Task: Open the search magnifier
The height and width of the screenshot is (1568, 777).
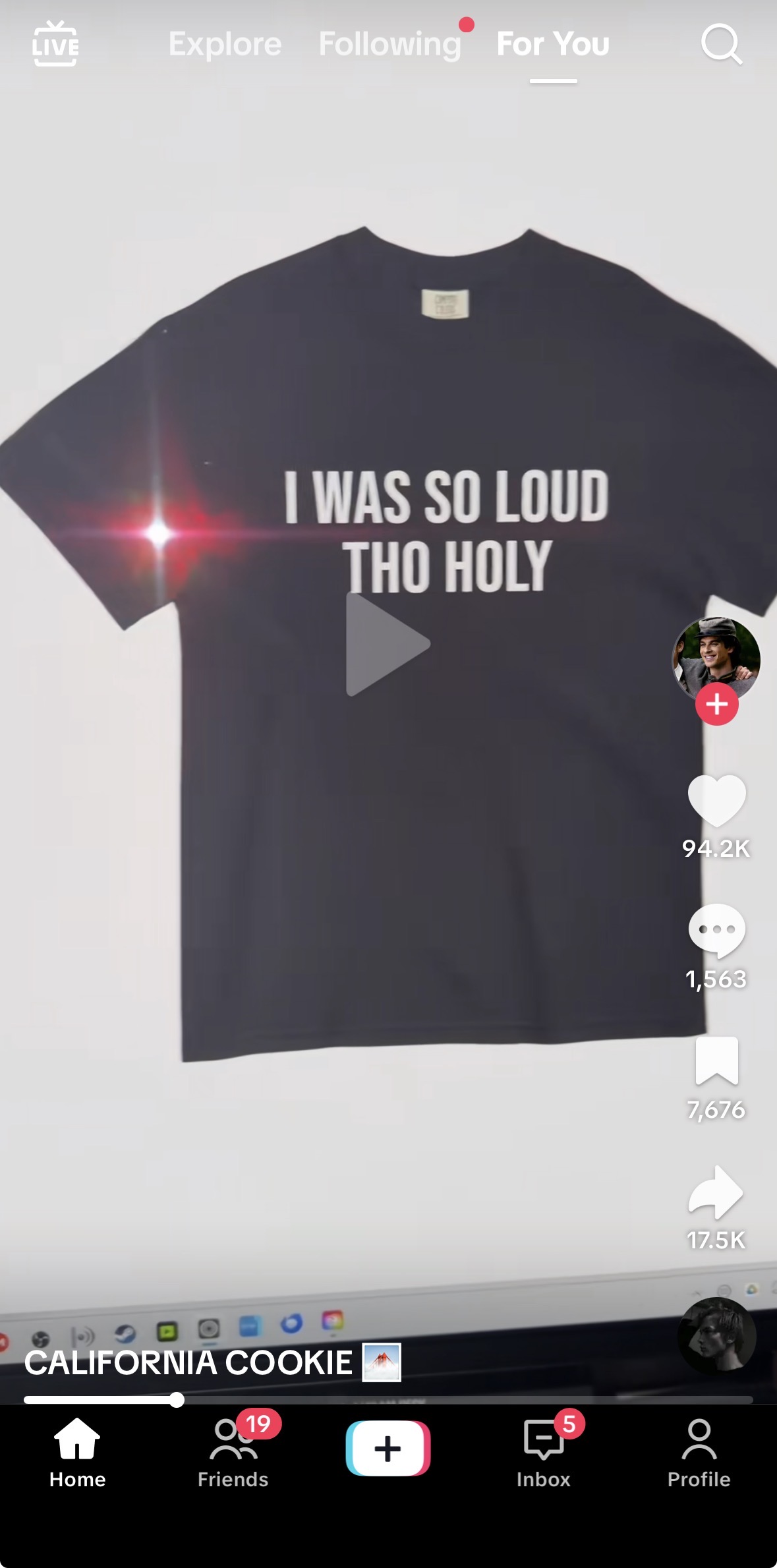Action: [x=721, y=44]
